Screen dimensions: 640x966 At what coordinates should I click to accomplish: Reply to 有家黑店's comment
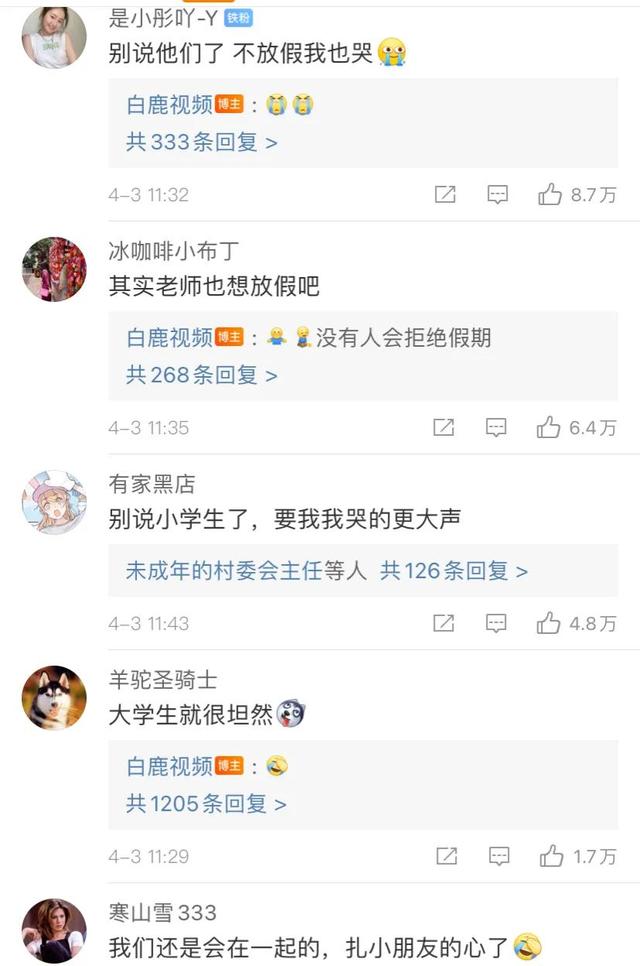click(x=496, y=624)
